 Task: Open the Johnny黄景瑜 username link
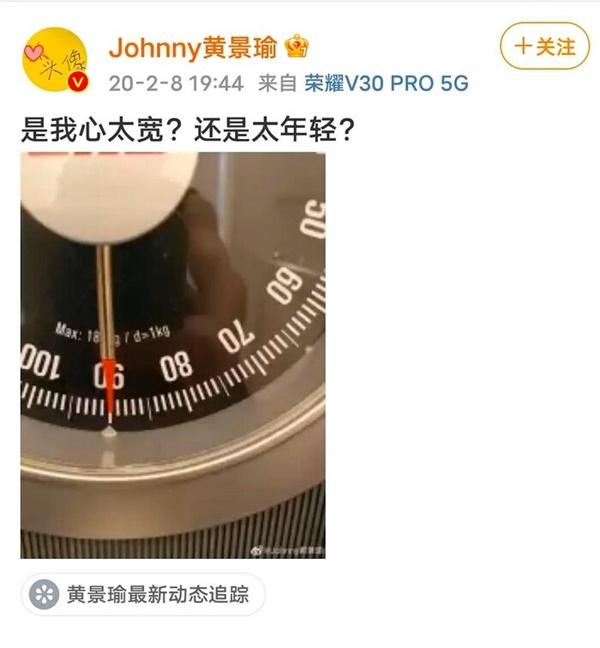point(196,46)
